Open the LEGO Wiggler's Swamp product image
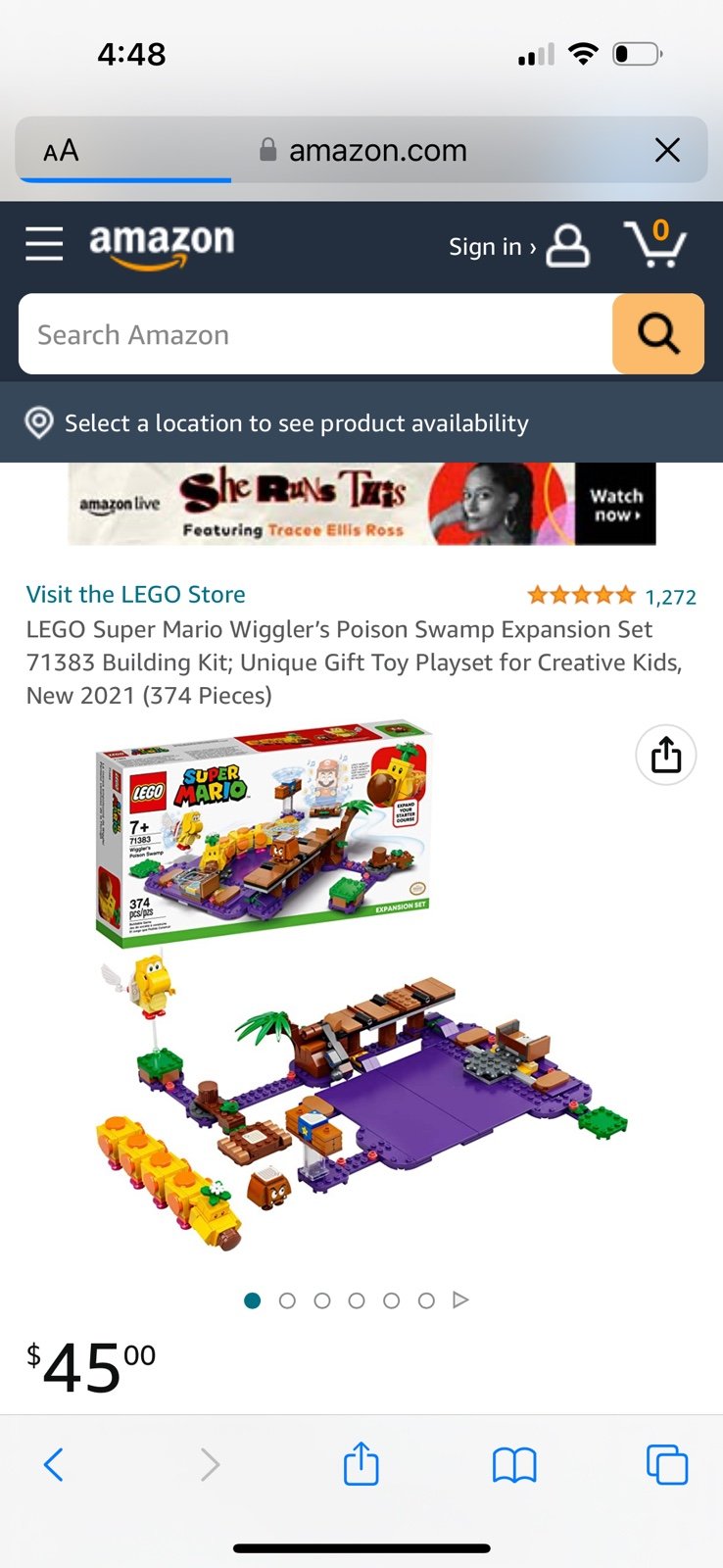 tap(361, 988)
